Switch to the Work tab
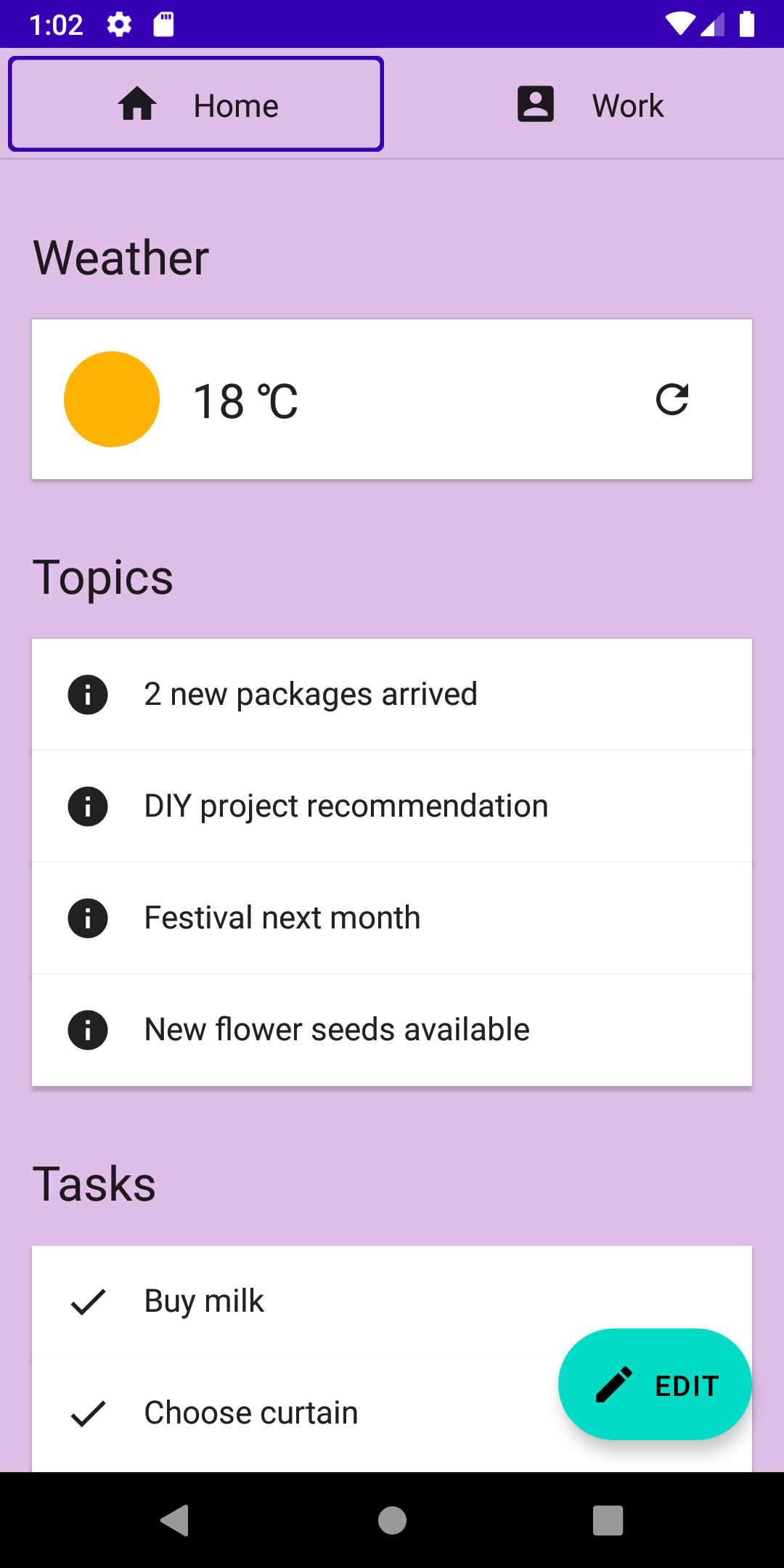Screen dimensions: 784x1568 589,105
